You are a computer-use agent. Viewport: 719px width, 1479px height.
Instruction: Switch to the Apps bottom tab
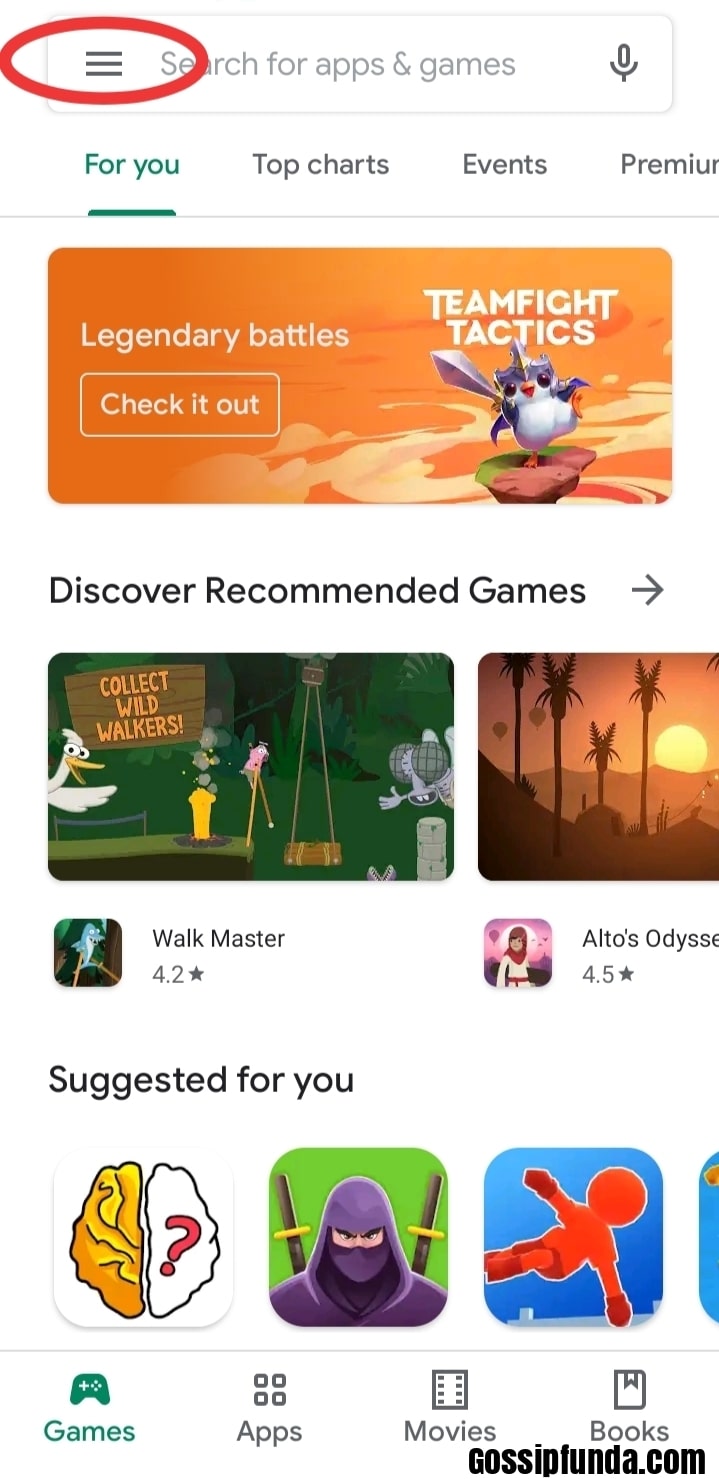(270, 1408)
